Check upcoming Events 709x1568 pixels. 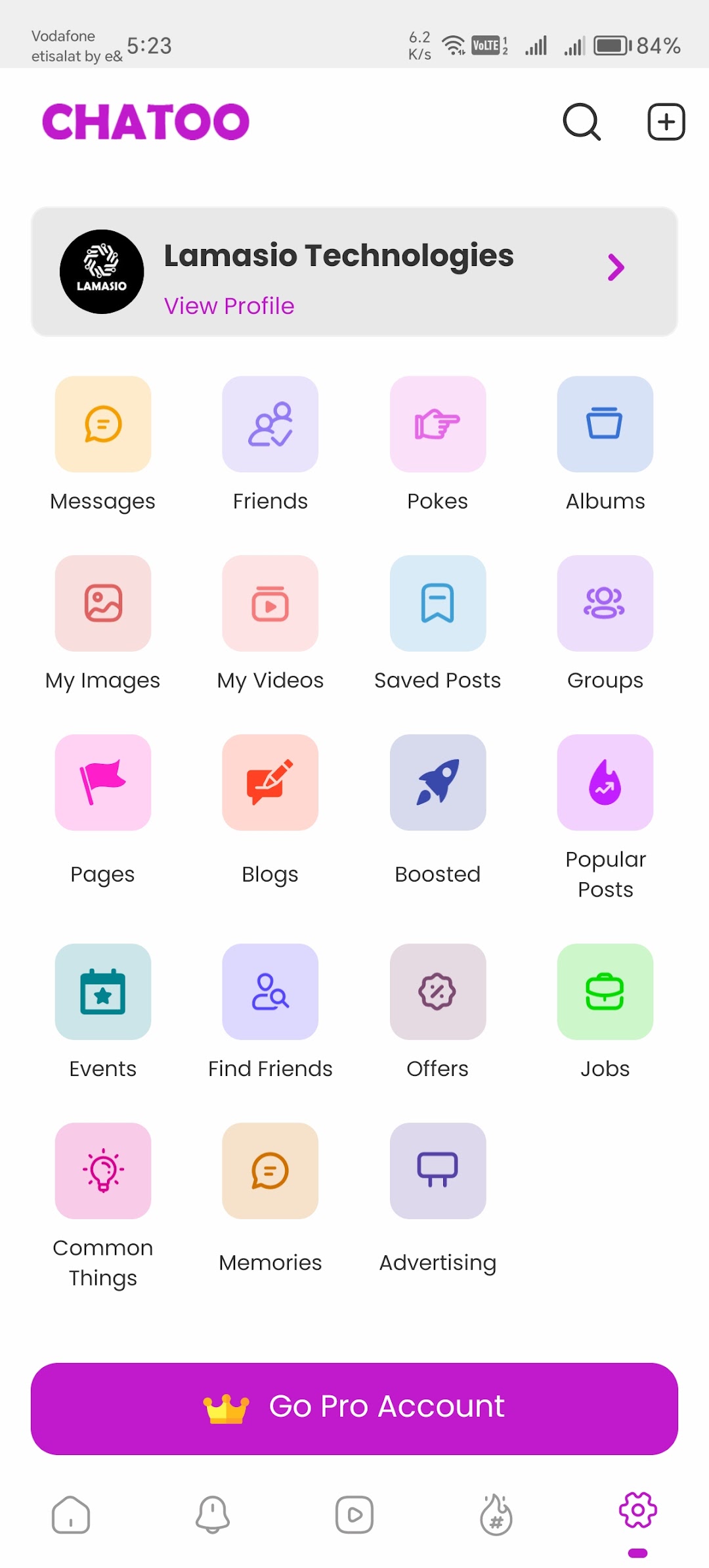pyautogui.click(x=103, y=992)
